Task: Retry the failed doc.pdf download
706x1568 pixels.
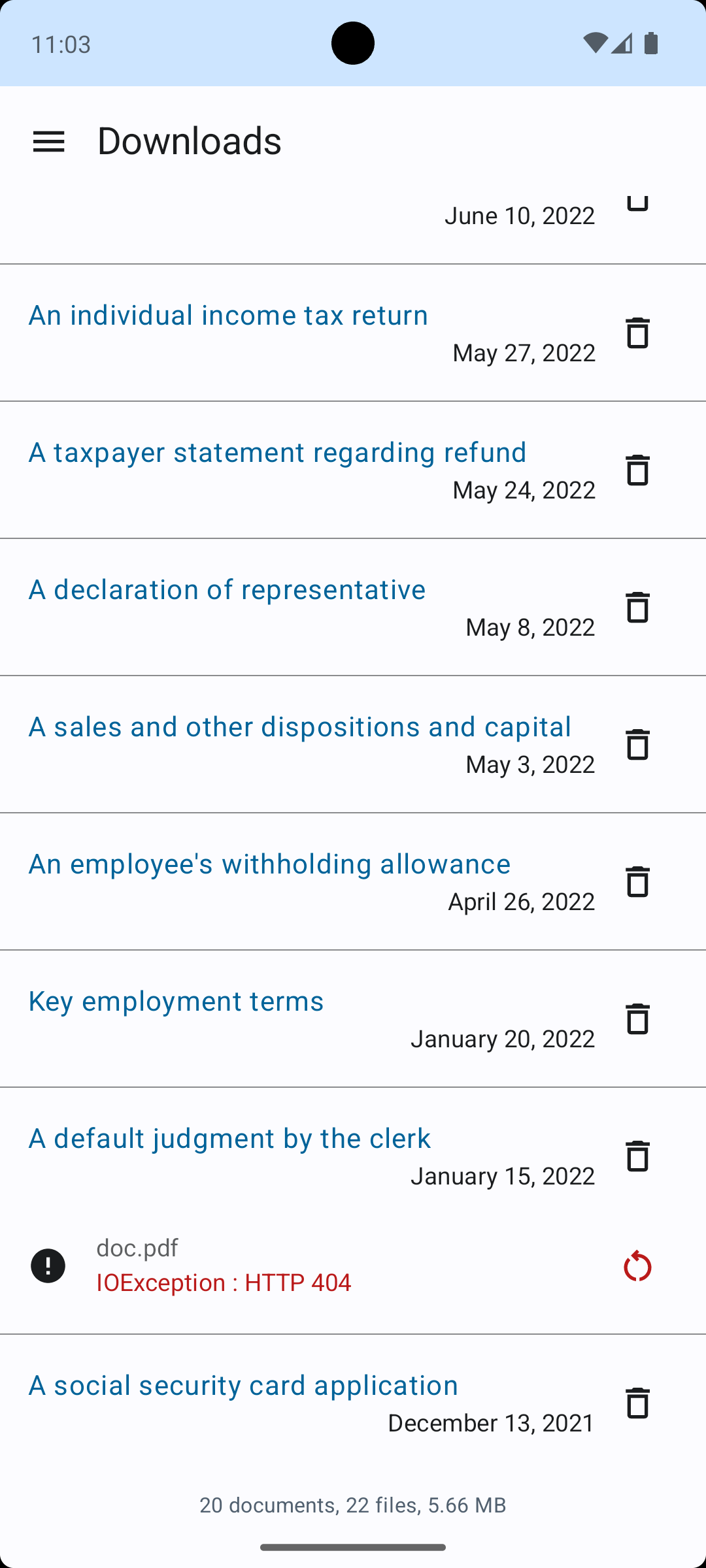Action: (x=637, y=1266)
